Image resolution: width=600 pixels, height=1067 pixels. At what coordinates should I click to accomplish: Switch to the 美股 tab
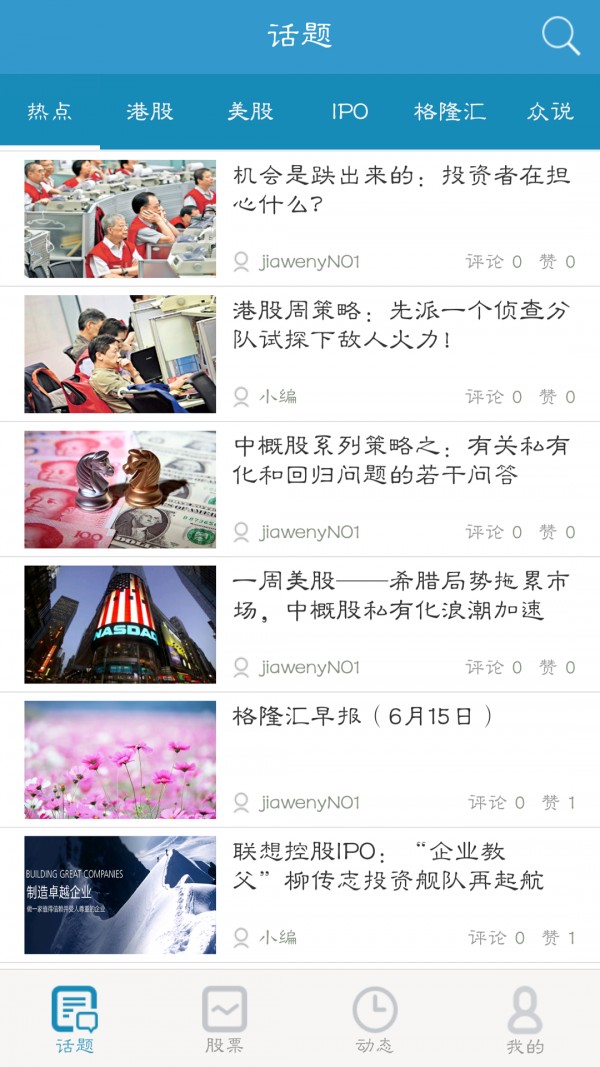[x=250, y=111]
